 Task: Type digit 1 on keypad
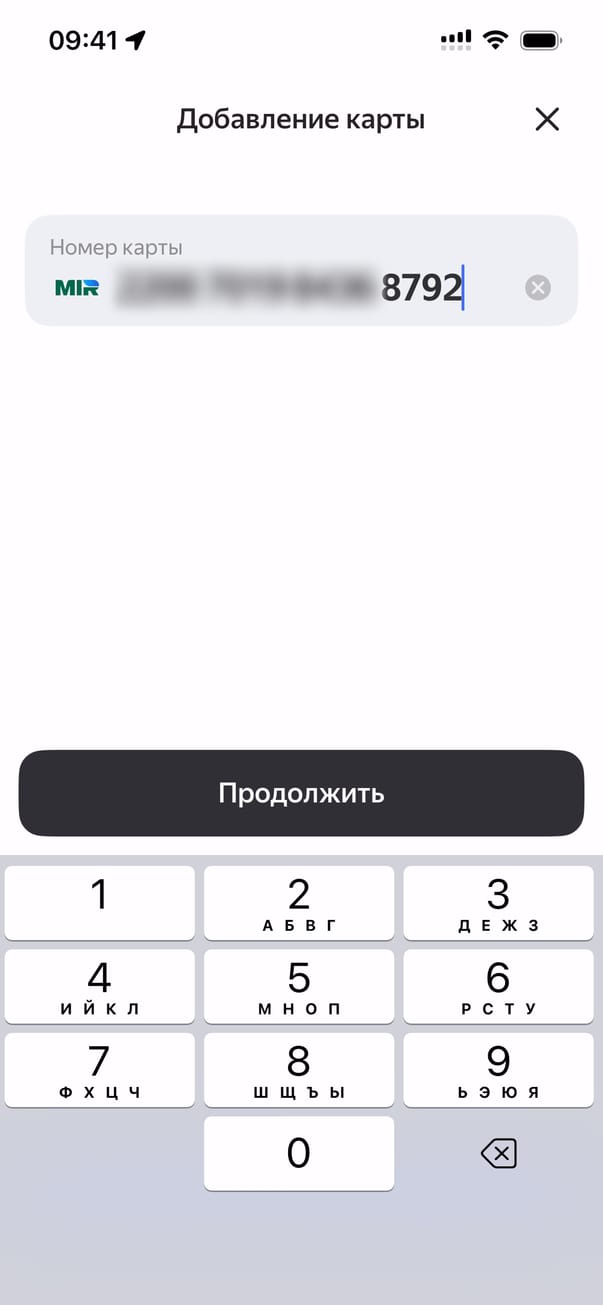pos(100,903)
